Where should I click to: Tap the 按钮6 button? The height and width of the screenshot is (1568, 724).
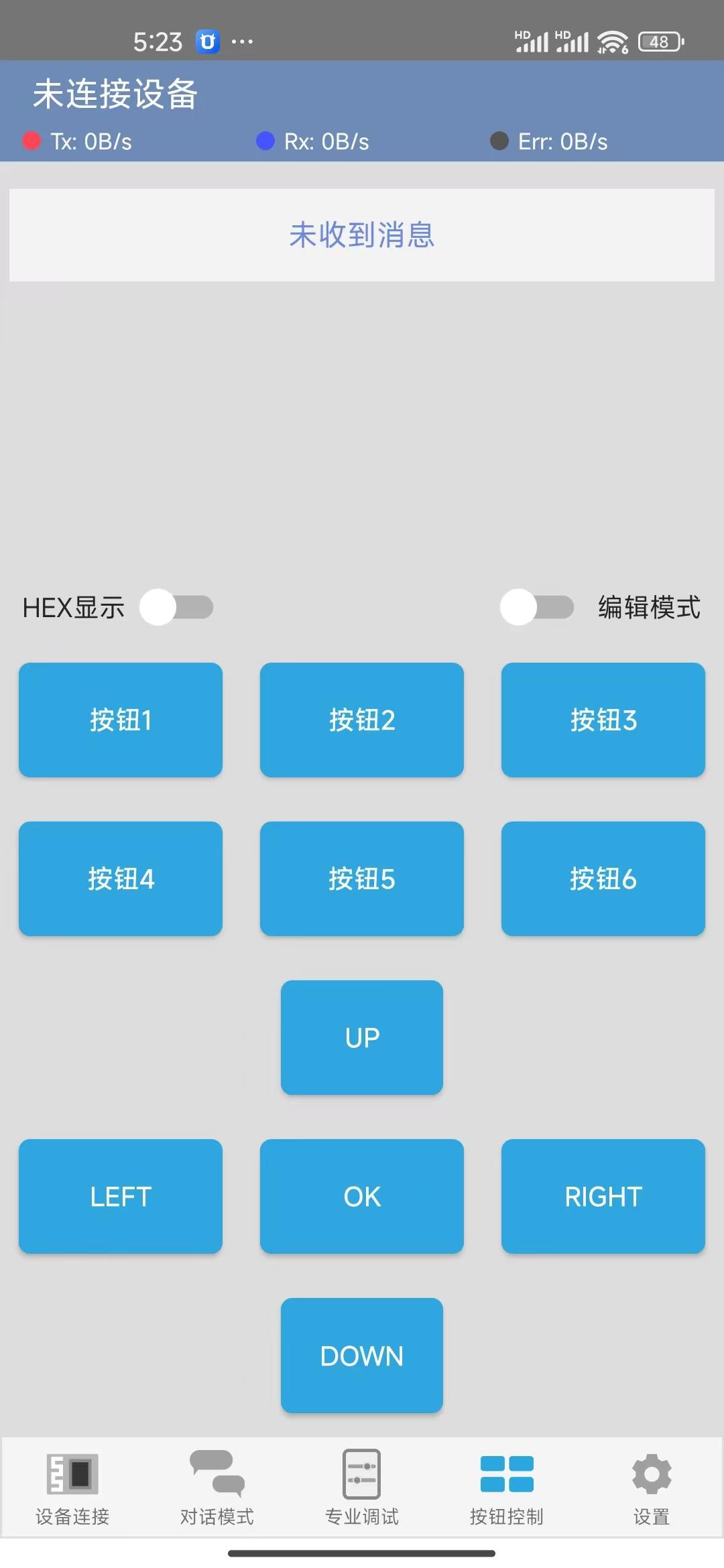pyautogui.click(x=603, y=878)
